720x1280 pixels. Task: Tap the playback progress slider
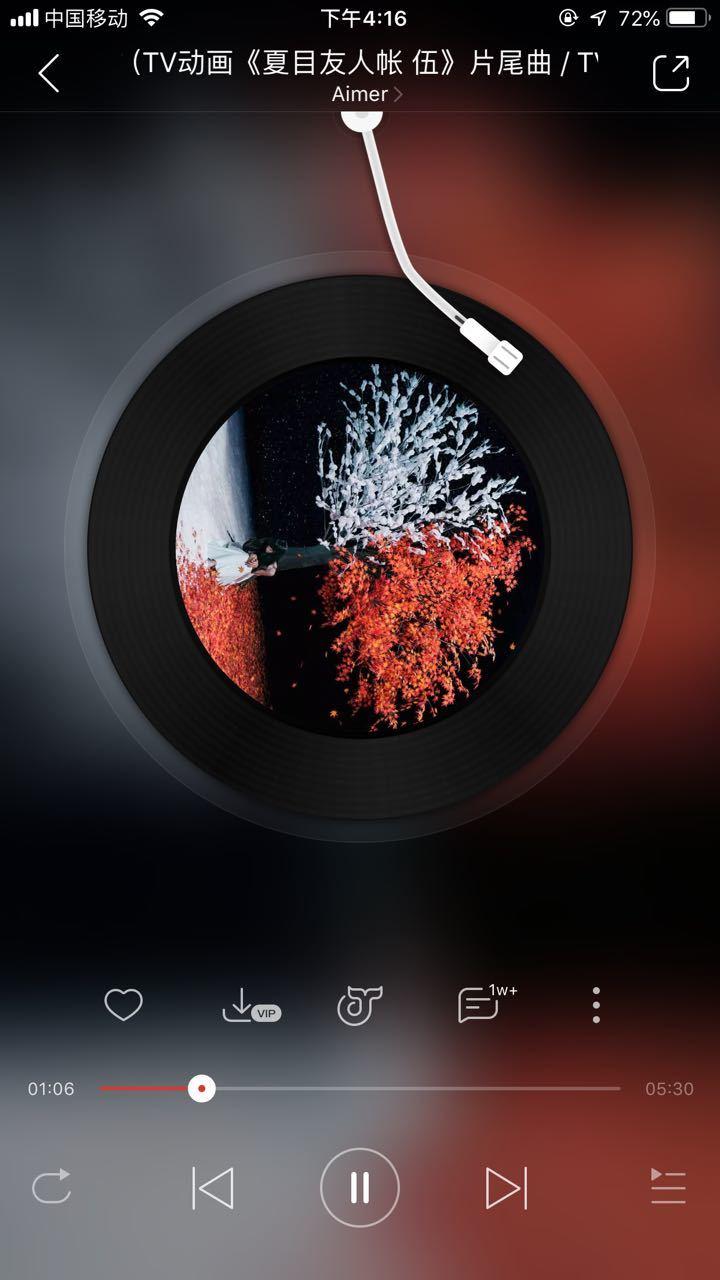[360, 1088]
